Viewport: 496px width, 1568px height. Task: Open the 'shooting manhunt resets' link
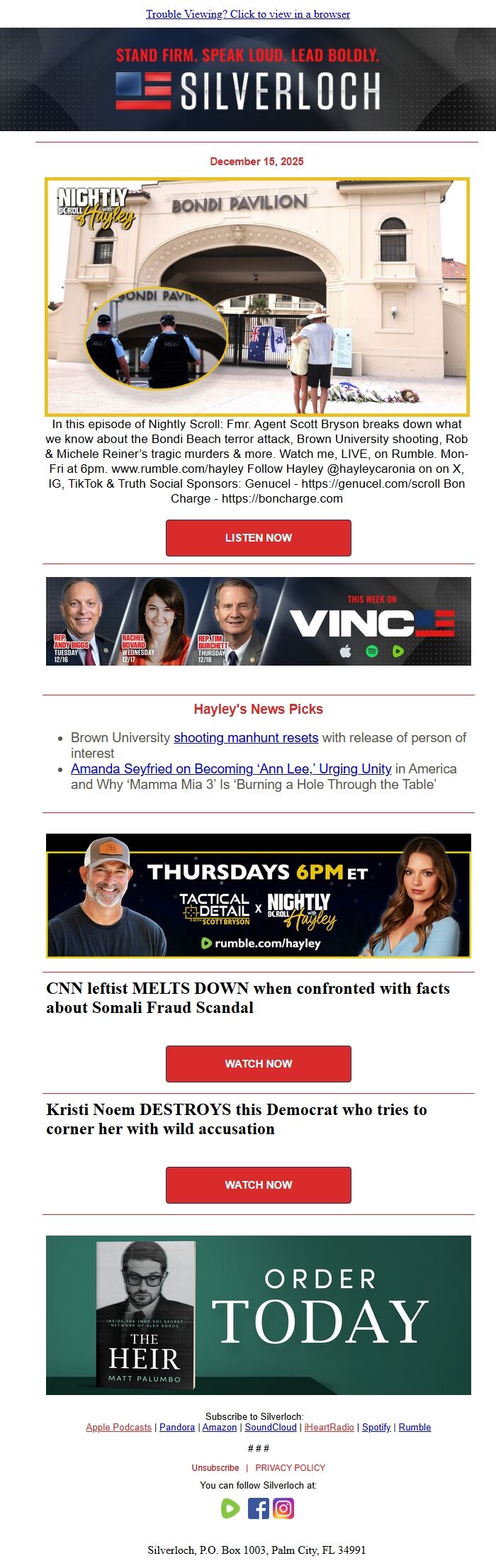(246, 737)
